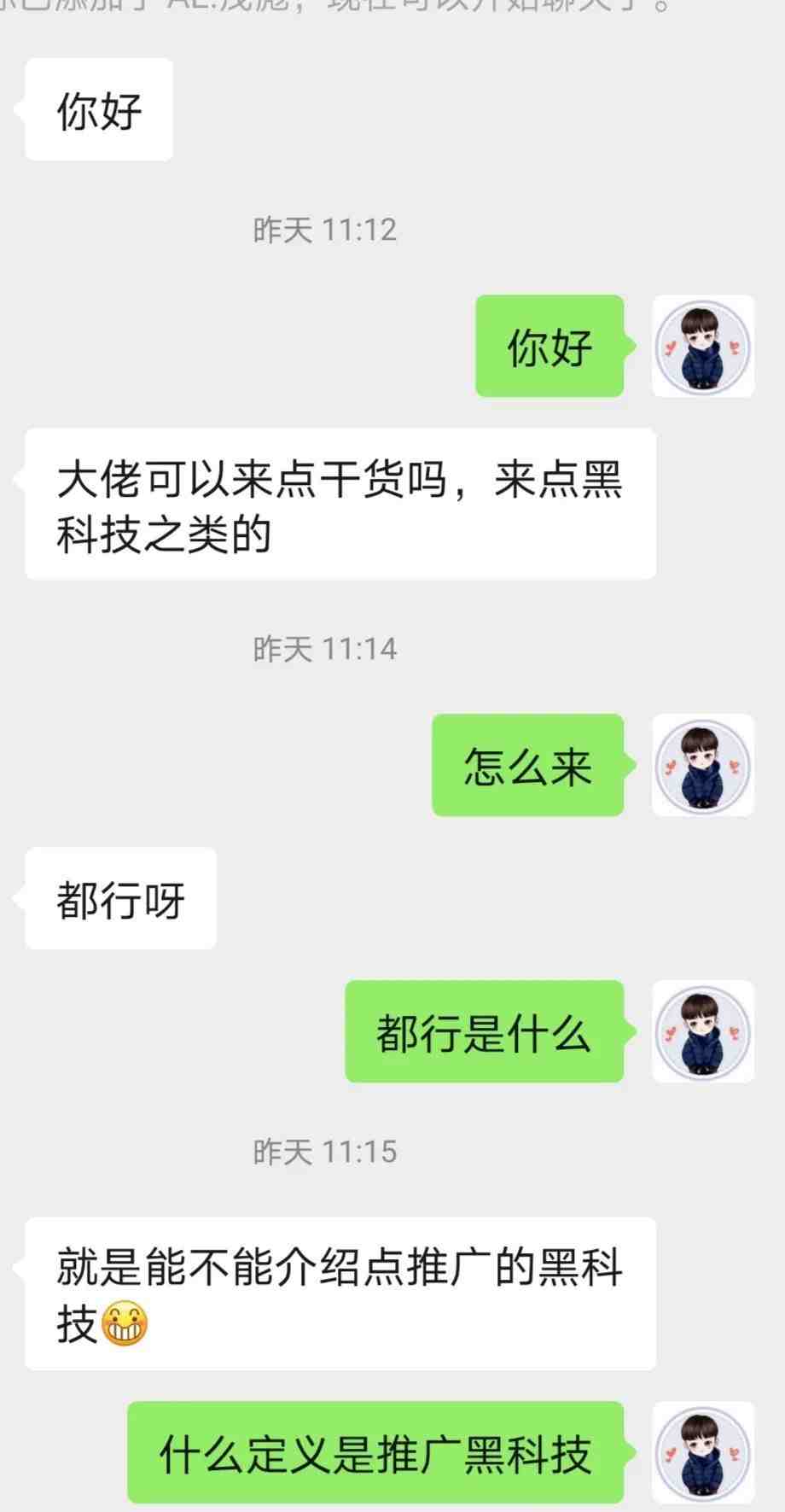This screenshot has height=1512, width=785.
Task: Open profile avatar beside 都行是什么 message
Action: (x=703, y=1031)
